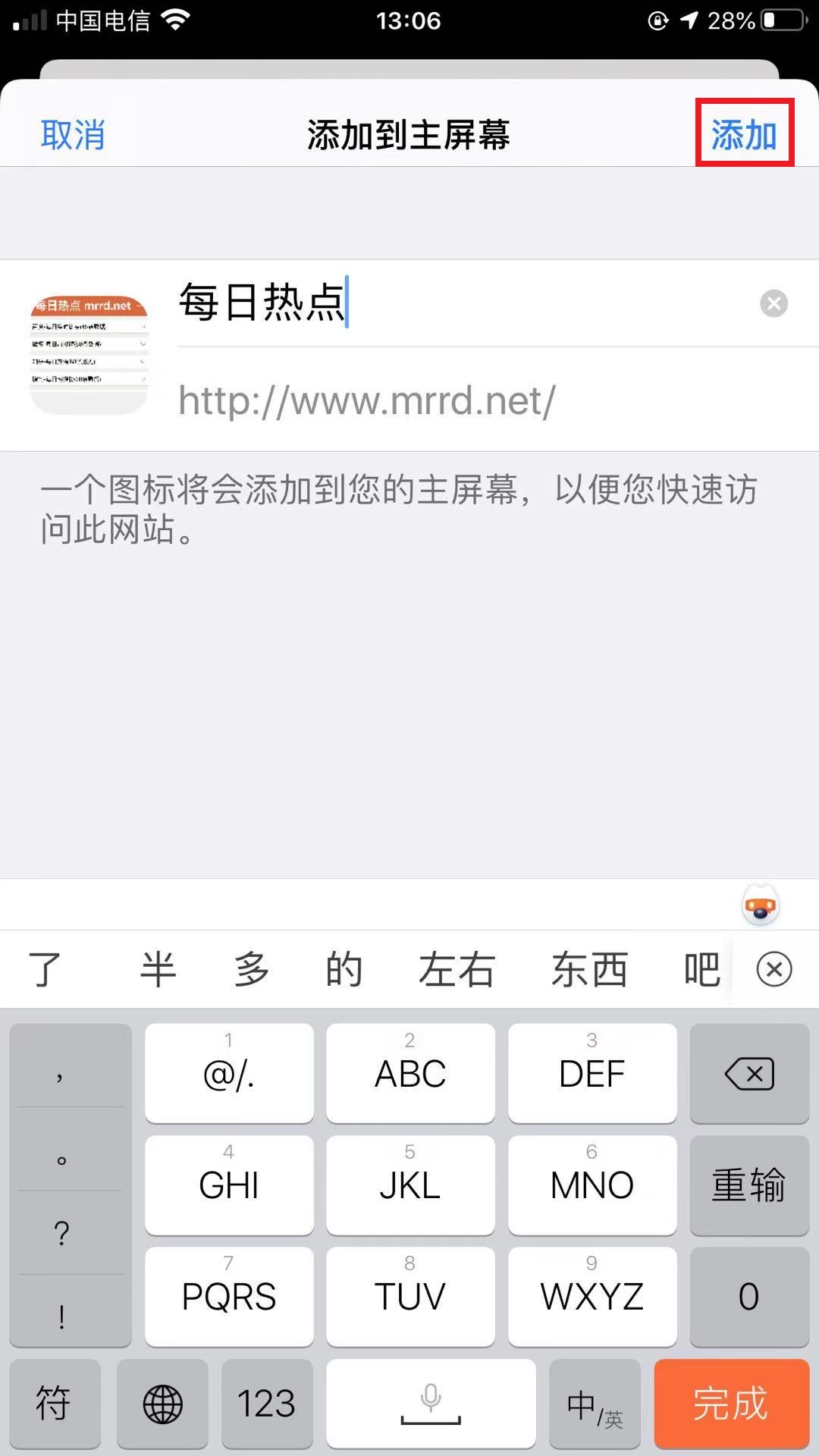Pick the 的 suggestion
Screen dimensions: 819x1456
(x=344, y=969)
